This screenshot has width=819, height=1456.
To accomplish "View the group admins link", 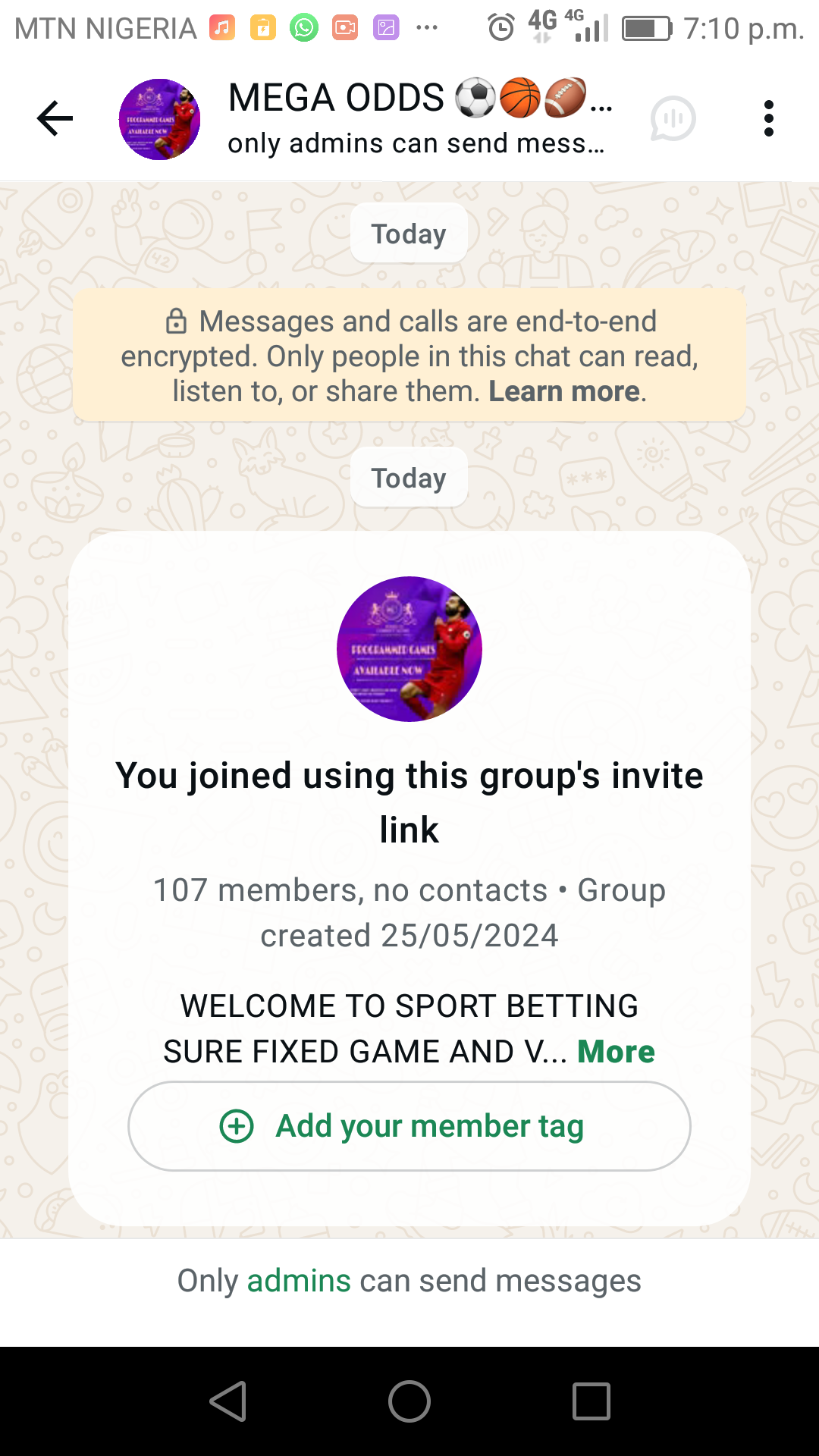I will click(299, 1281).
